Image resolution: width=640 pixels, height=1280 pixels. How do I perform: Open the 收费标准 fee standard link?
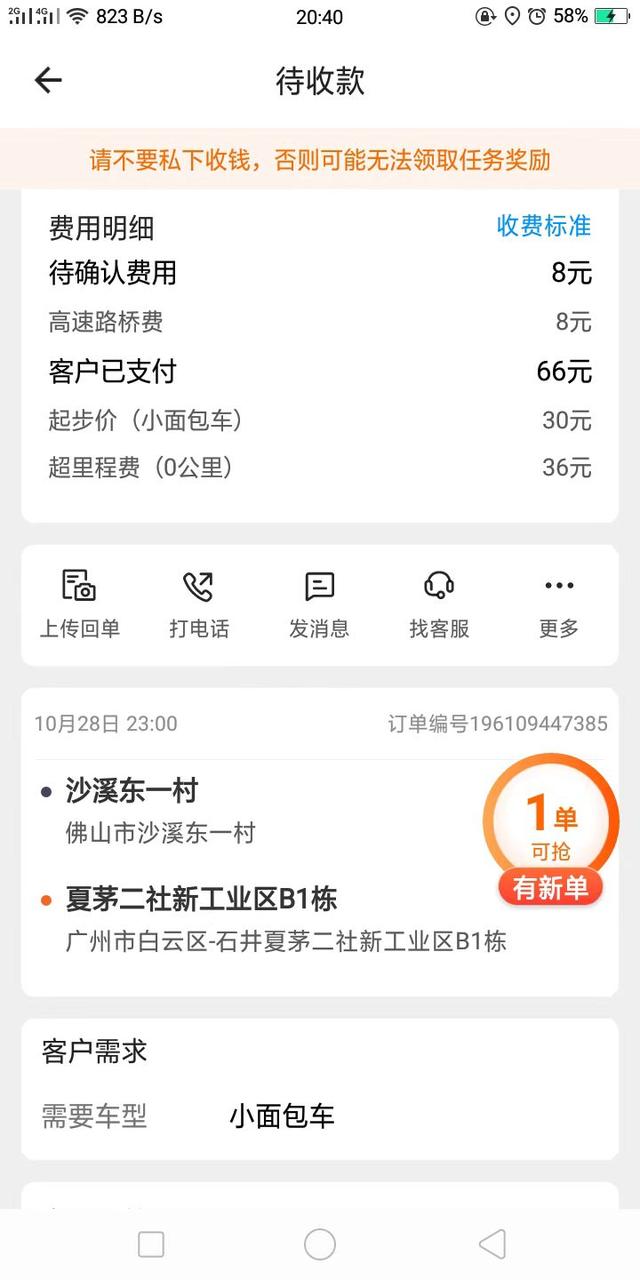click(x=544, y=226)
